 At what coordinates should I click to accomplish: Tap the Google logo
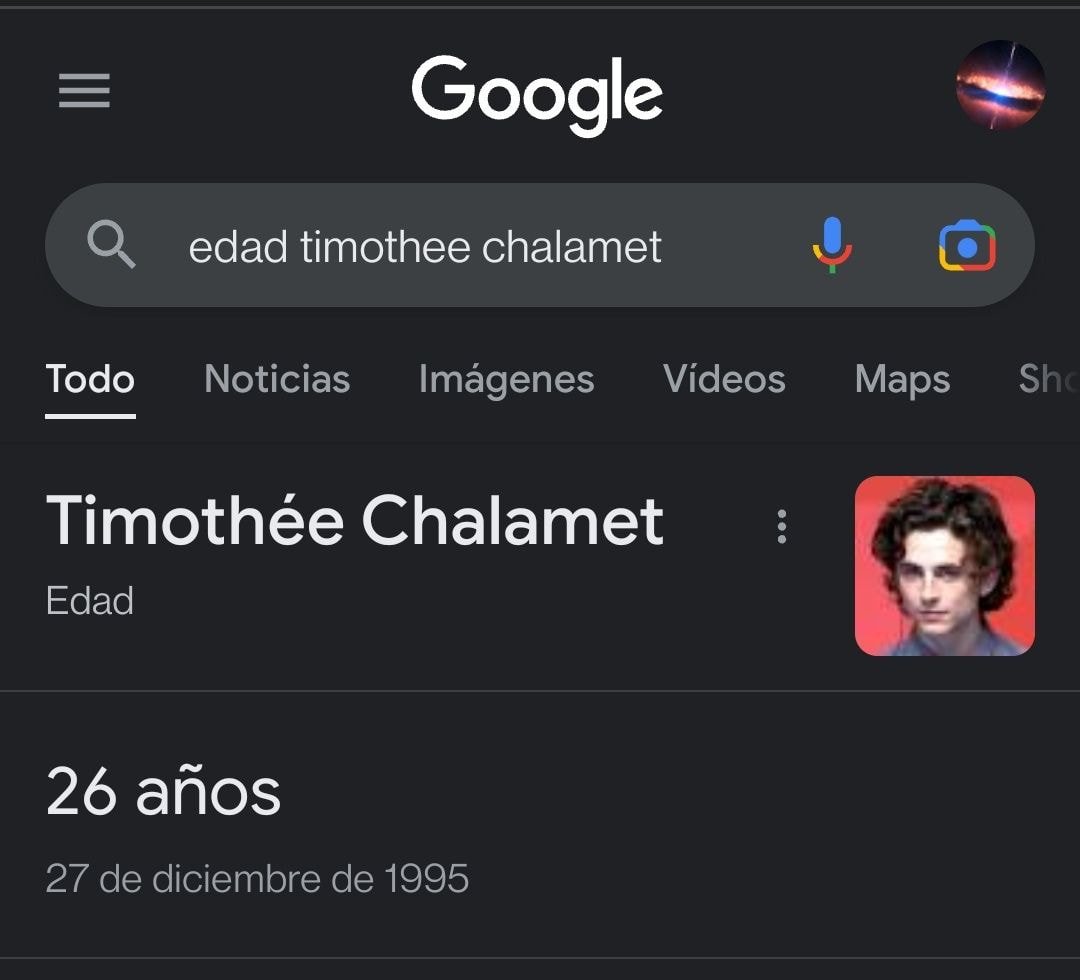[537, 93]
